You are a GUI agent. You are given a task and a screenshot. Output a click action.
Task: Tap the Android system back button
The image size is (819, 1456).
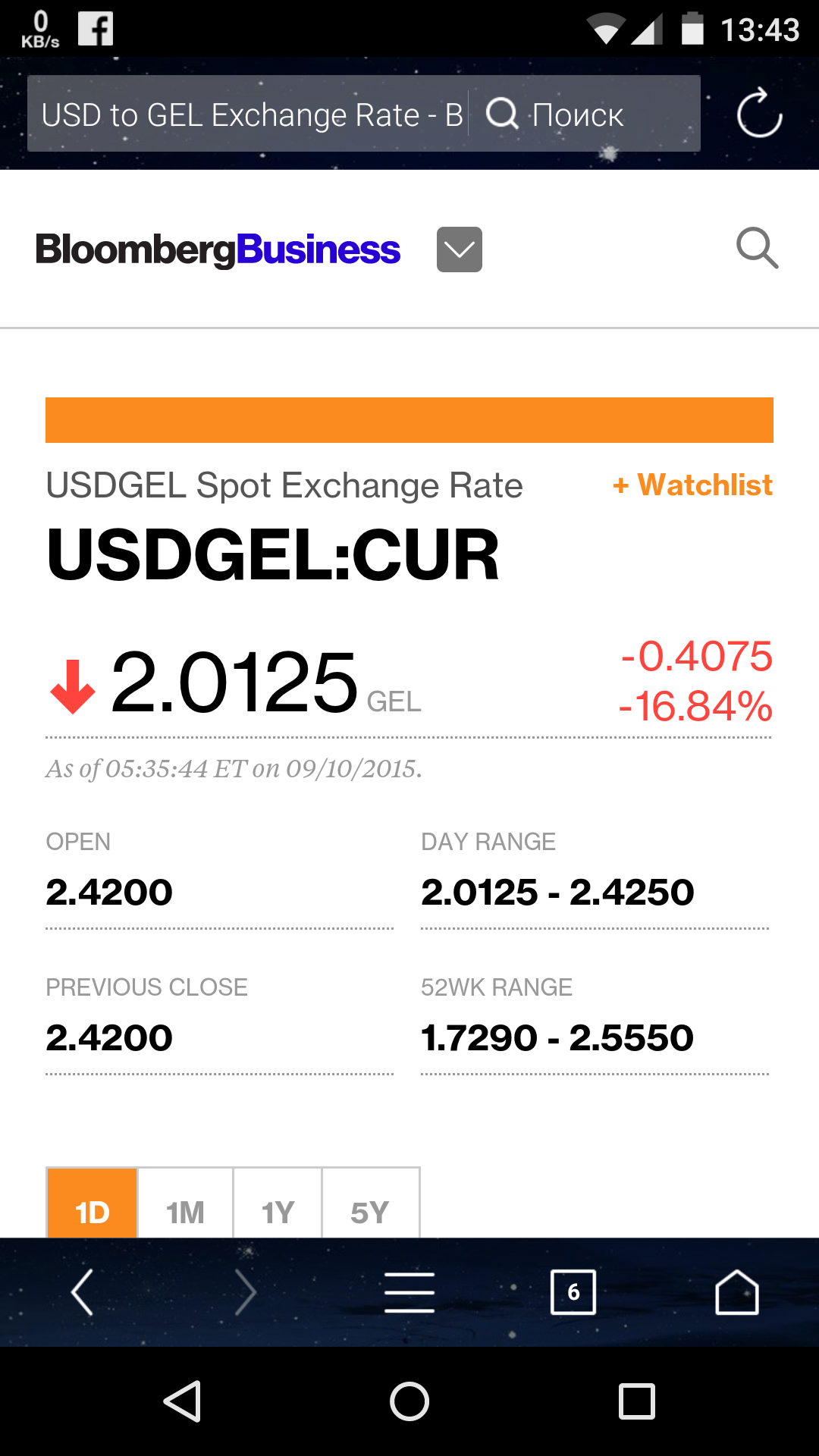pyautogui.click(x=182, y=1401)
